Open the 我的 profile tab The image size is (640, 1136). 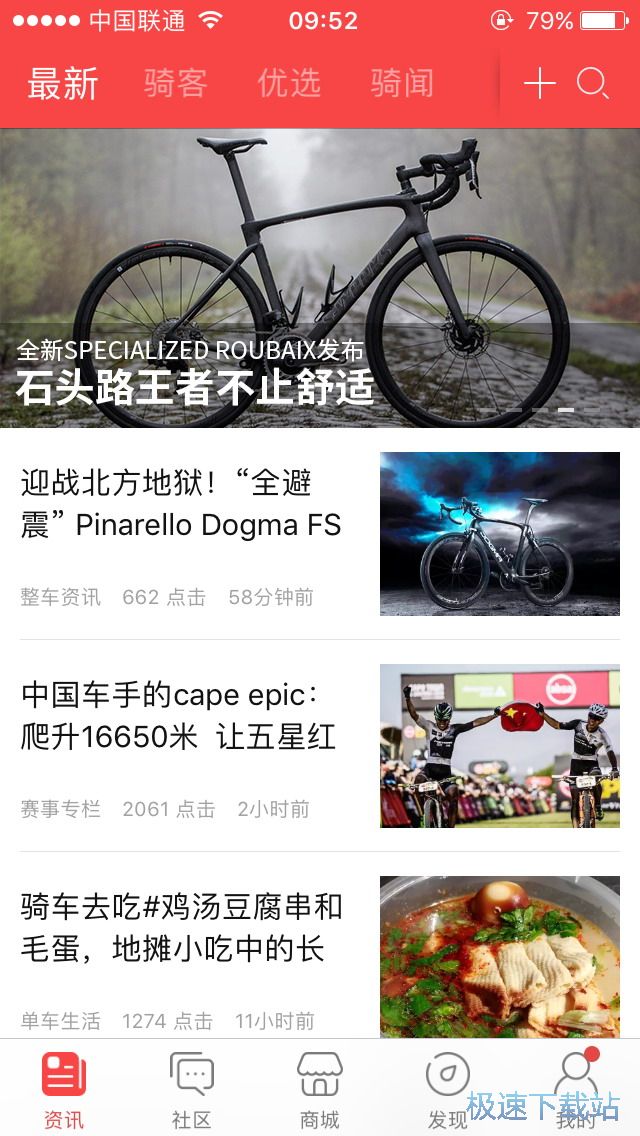point(576,1089)
